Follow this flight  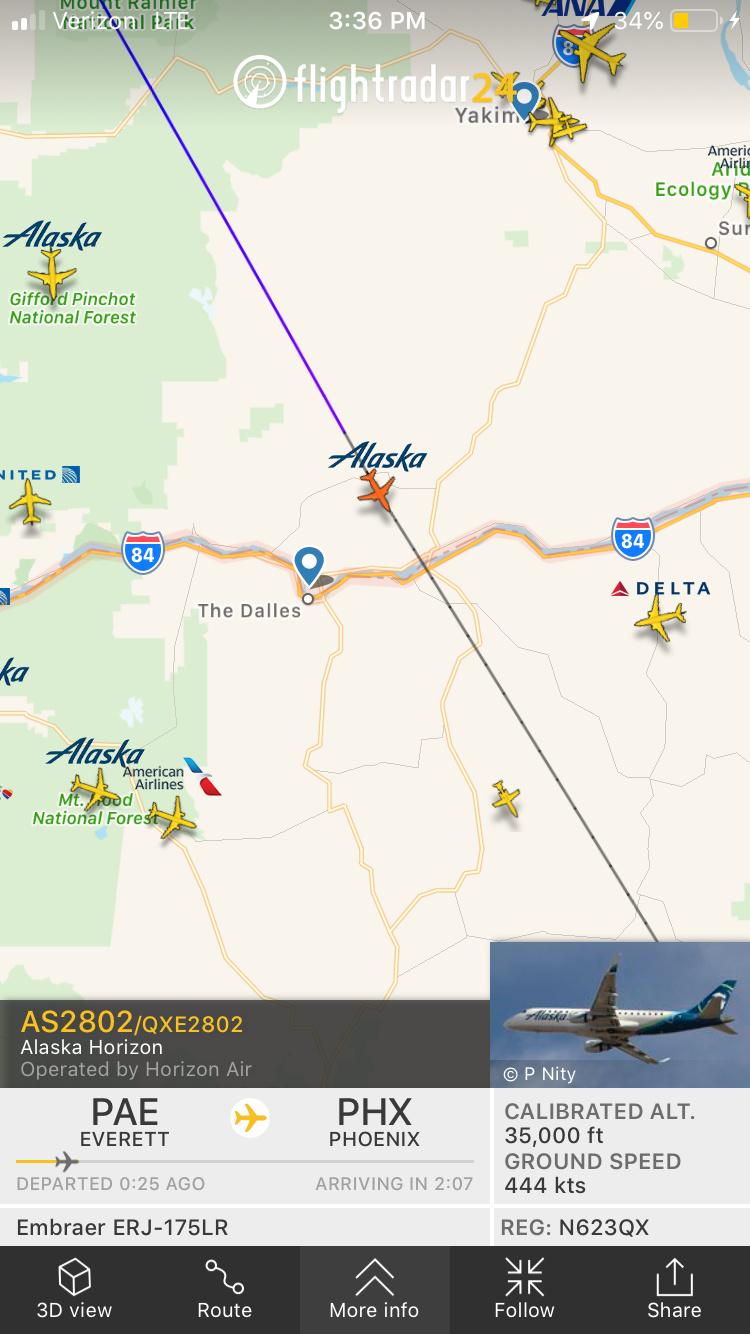click(524, 1289)
